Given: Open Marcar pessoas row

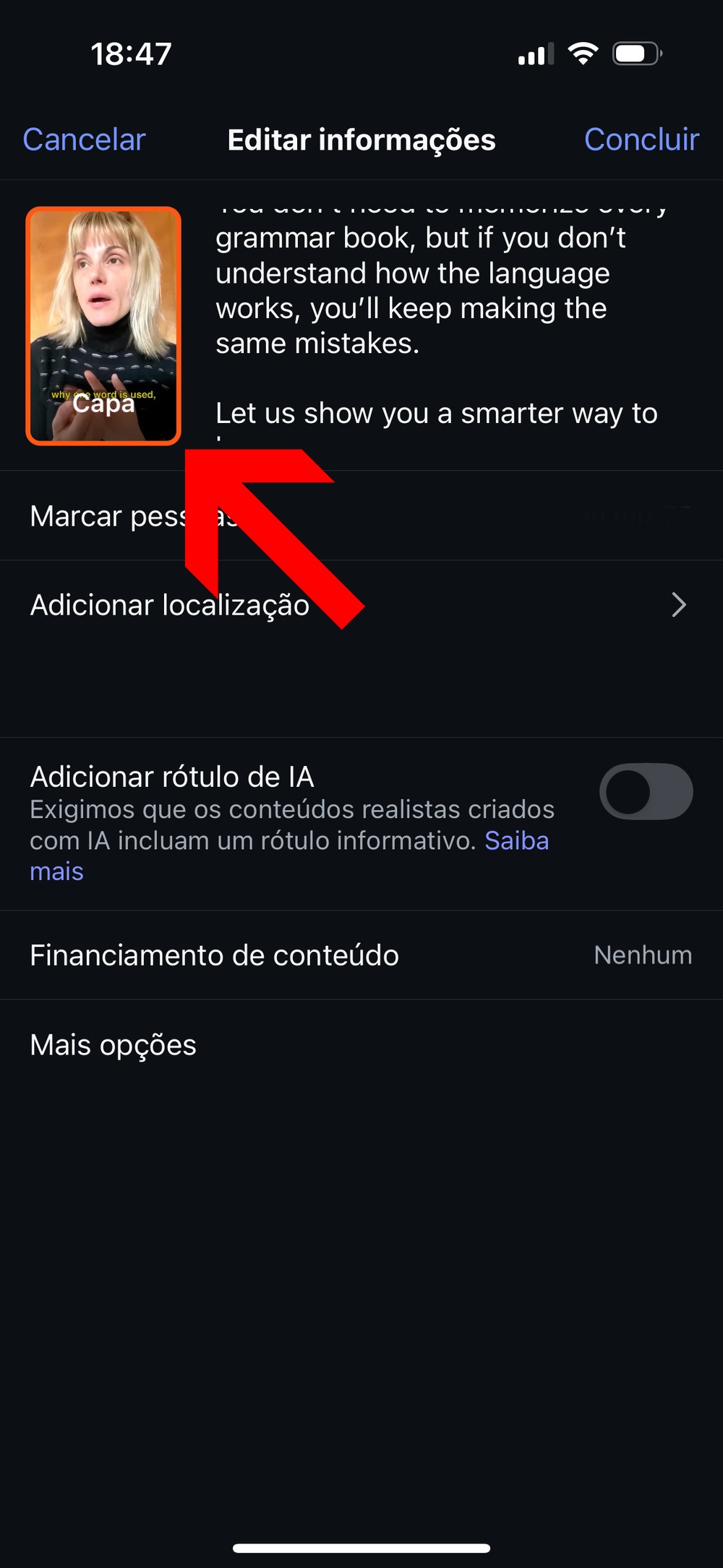Looking at the screenshot, I should click(x=108, y=516).
